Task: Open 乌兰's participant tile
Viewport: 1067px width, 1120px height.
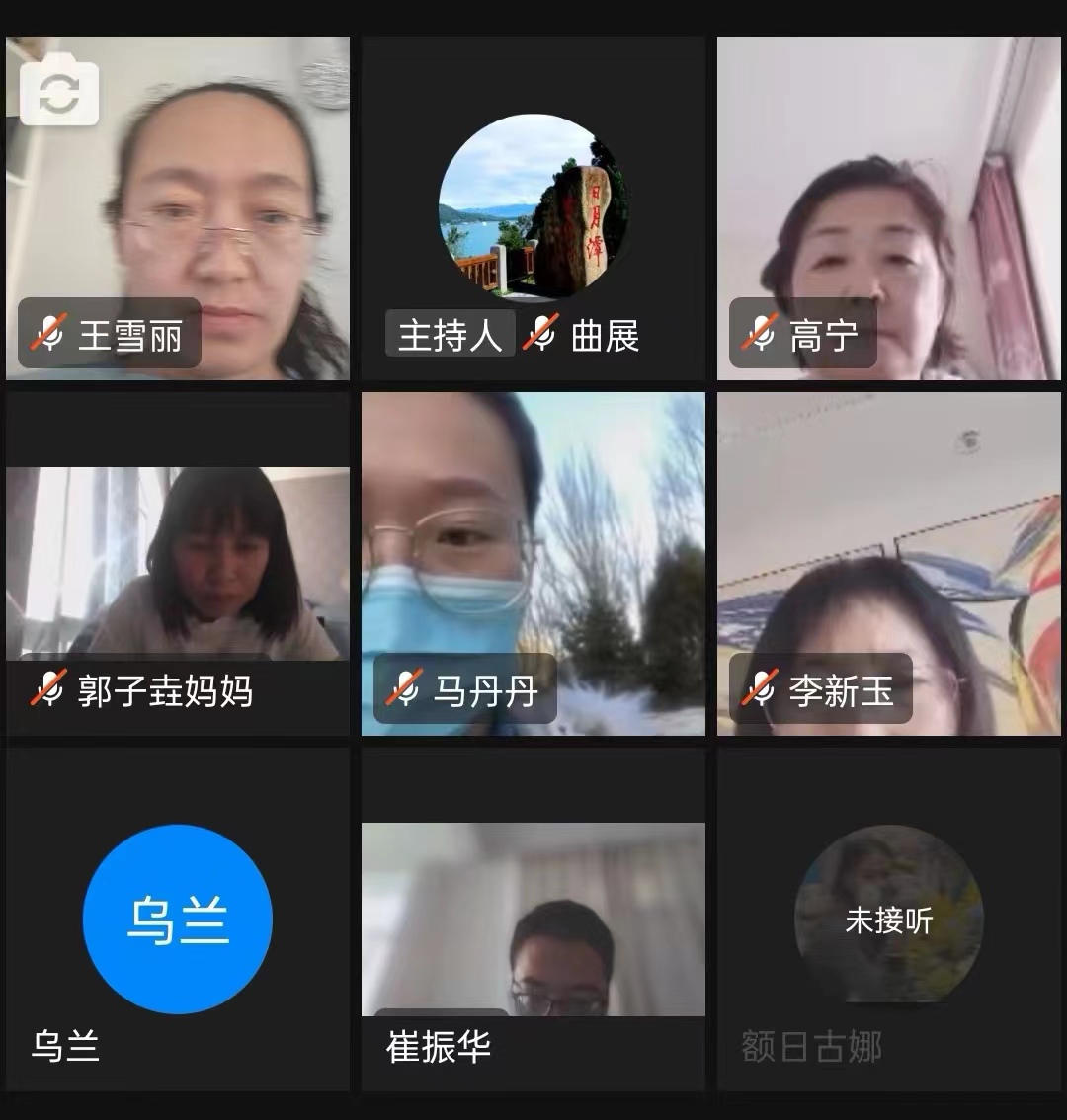Action: pos(178,919)
